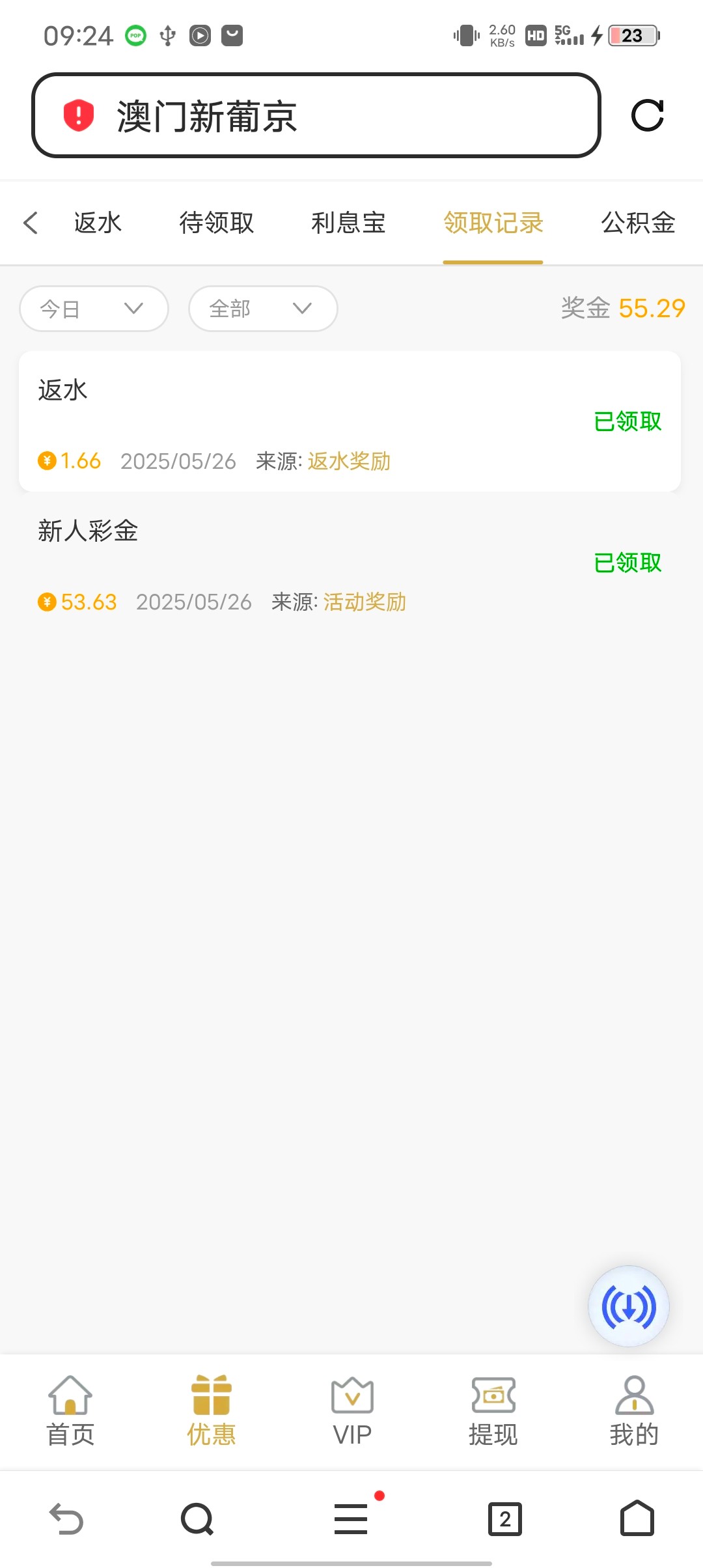This screenshot has width=703, height=1568.
Task: Go to the browser home page
Action: pyautogui.click(x=637, y=1519)
